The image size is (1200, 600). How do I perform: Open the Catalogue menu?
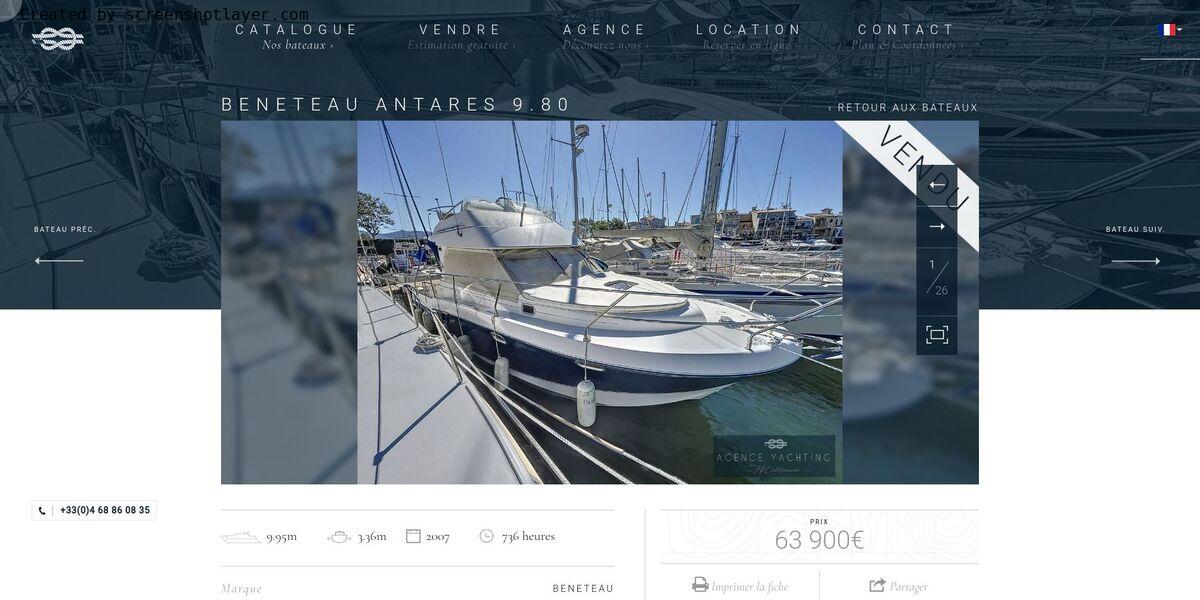pyautogui.click(x=296, y=30)
